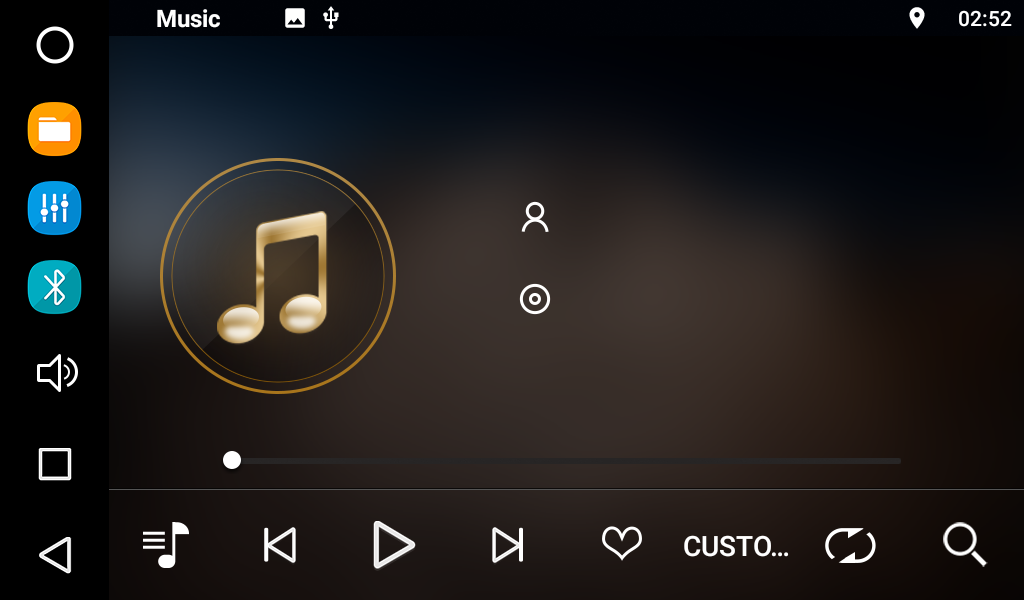Open the playlist
The width and height of the screenshot is (1024, 600).
pyautogui.click(x=166, y=545)
